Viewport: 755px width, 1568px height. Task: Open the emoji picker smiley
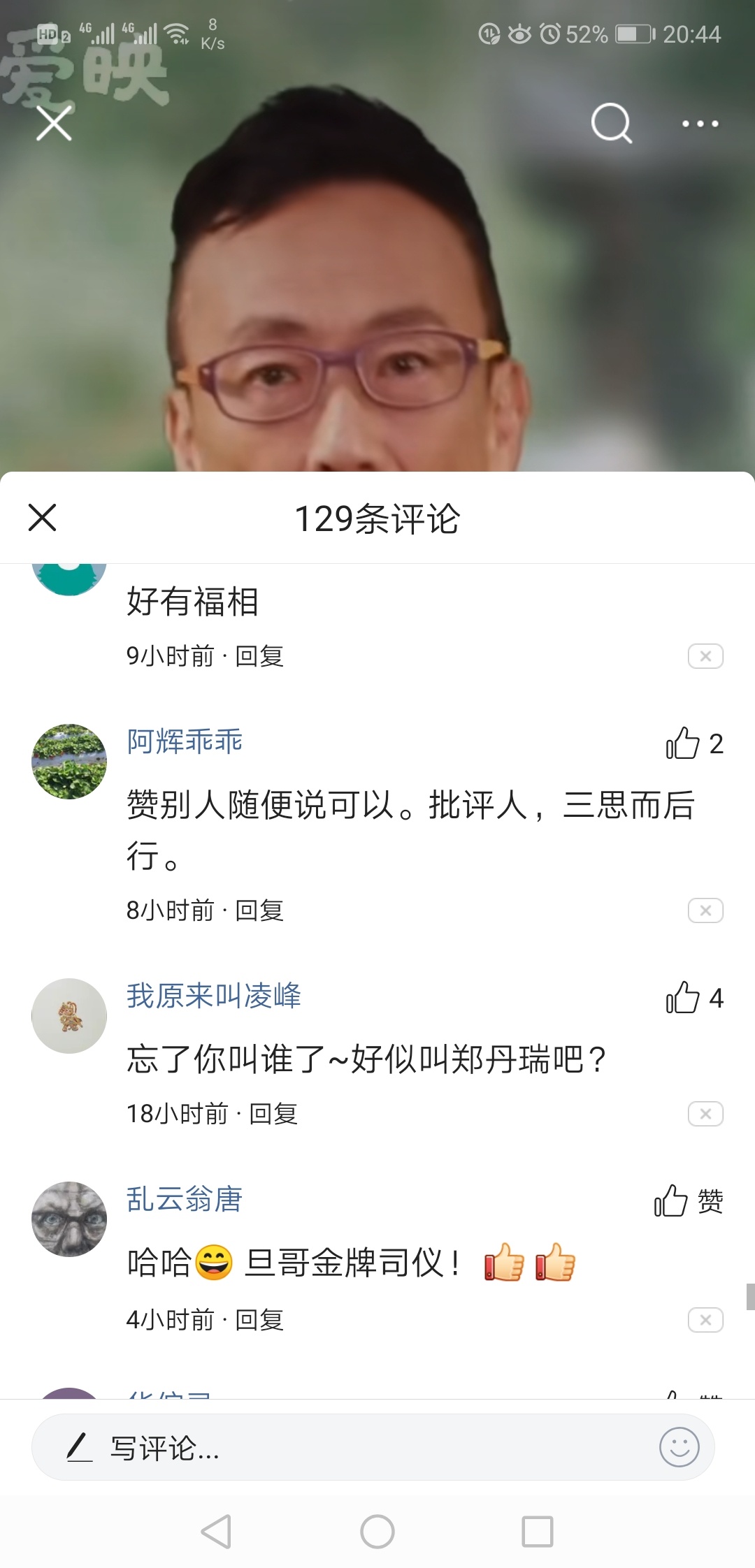pyautogui.click(x=679, y=1447)
